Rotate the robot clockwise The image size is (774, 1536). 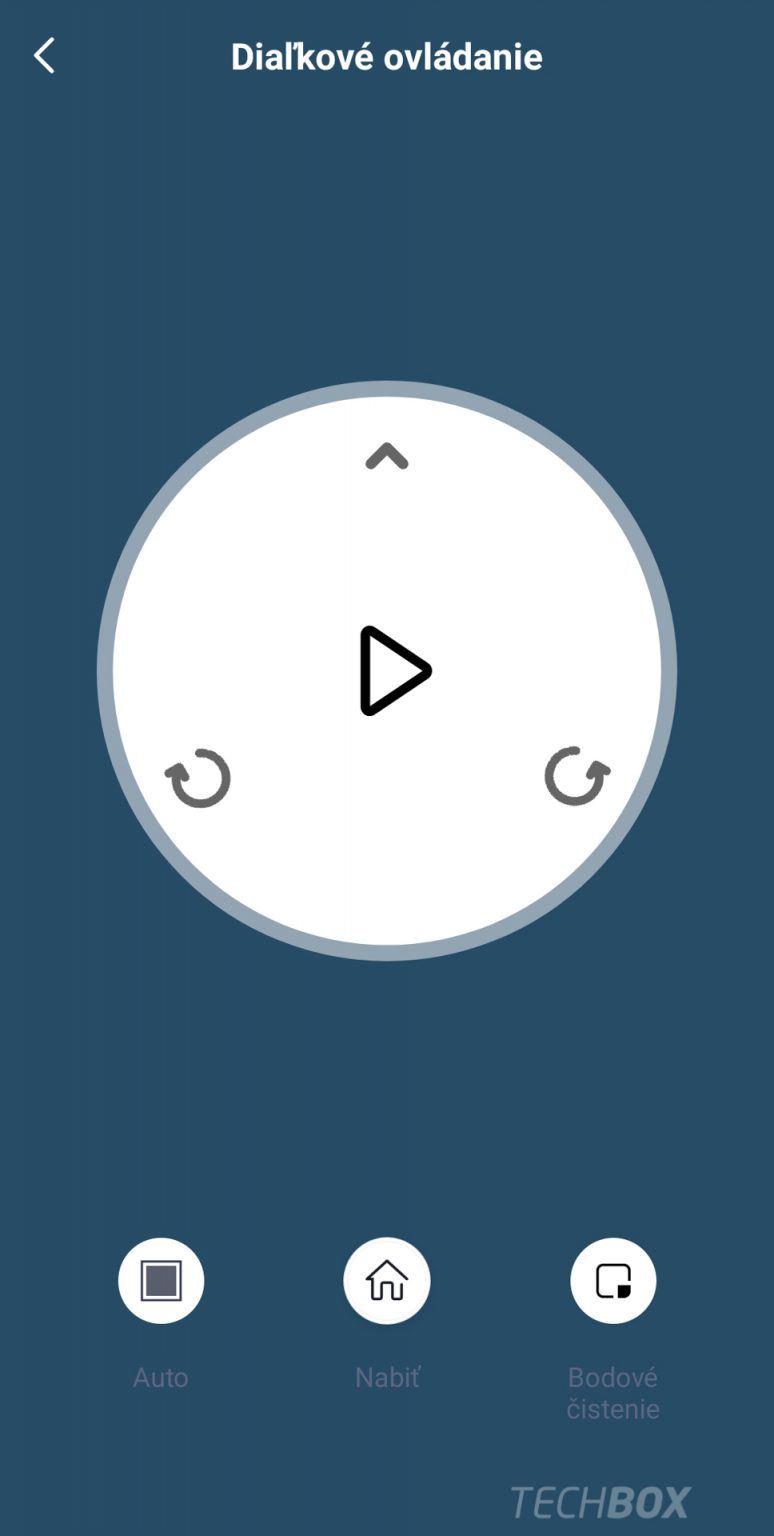coord(576,776)
